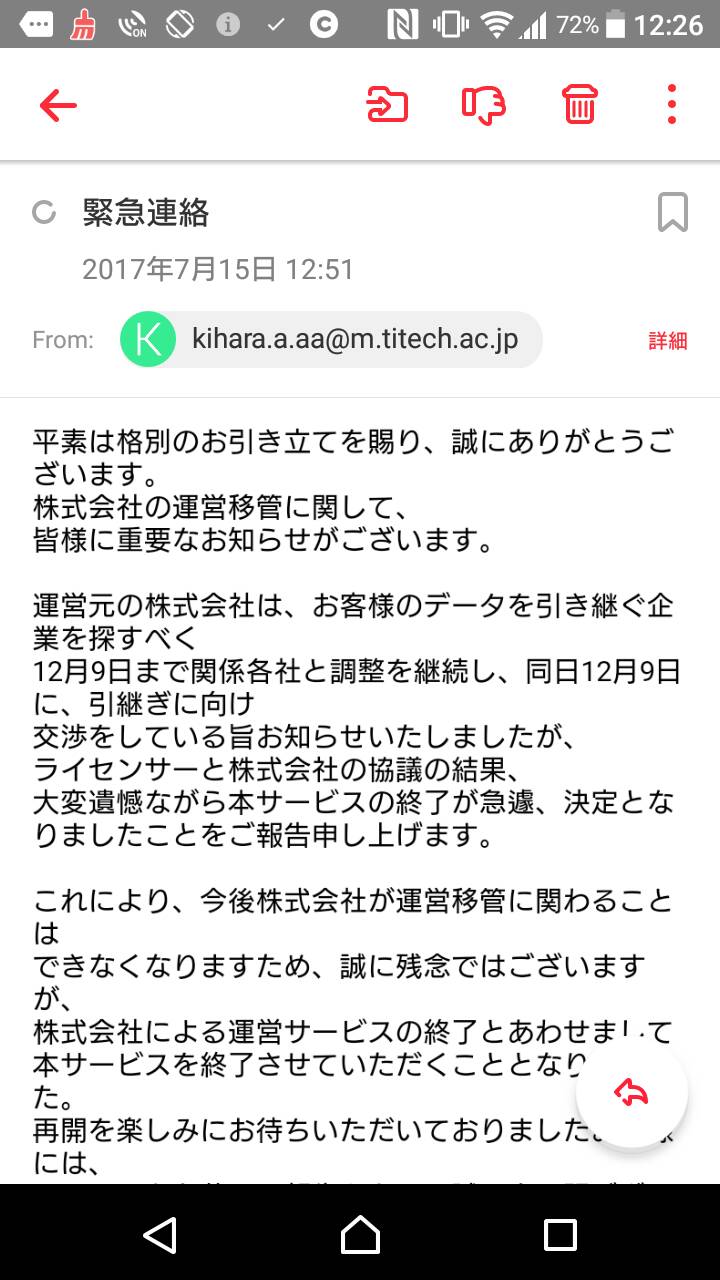The width and height of the screenshot is (720, 1280).
Task: Reply with the floating arrow button
Action: click(x=632, y=1092)
